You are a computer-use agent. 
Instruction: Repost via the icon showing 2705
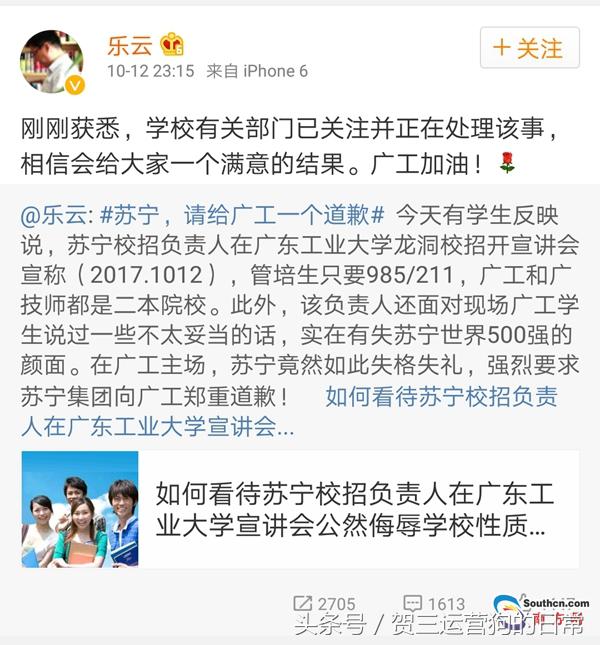324,604
